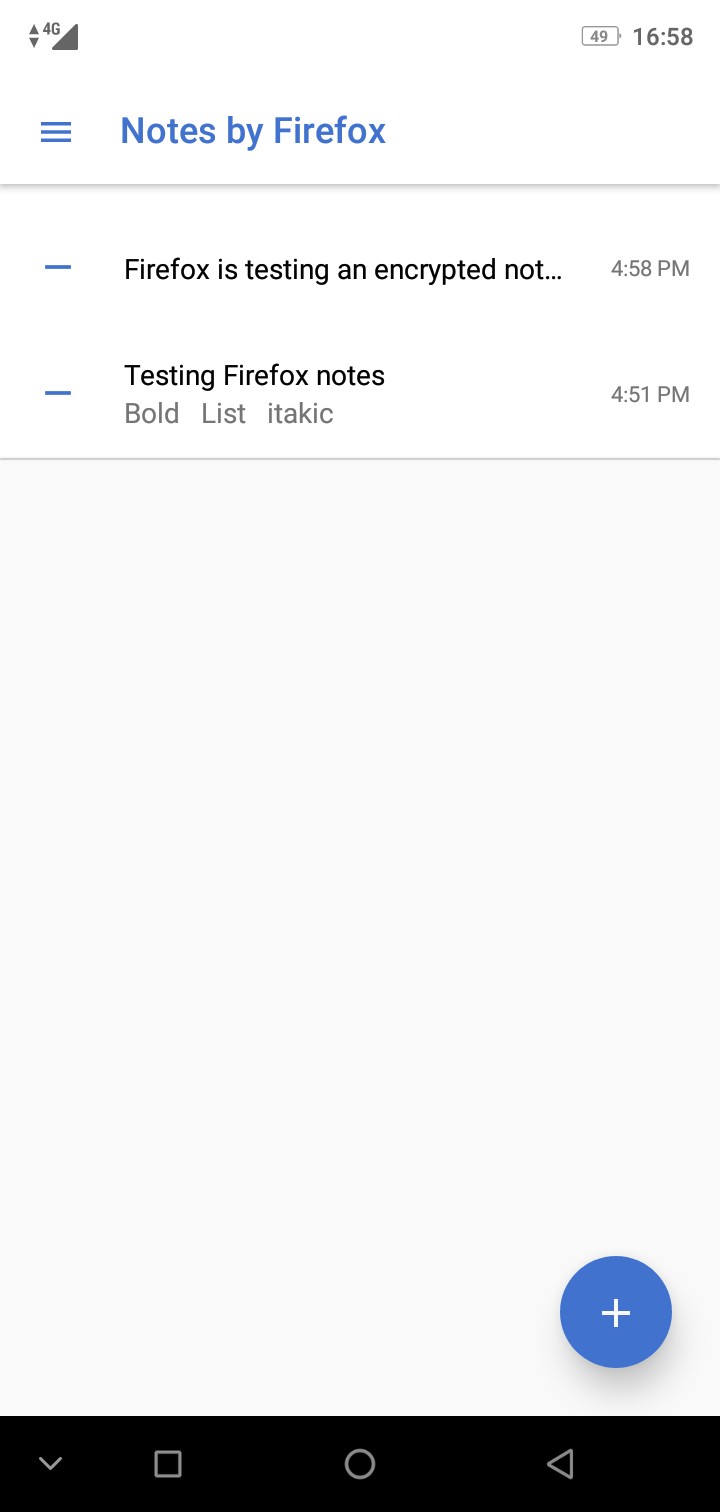Open the hamburger drawer menu
The width and height of the screenshot is (720, 1512).
56,131
